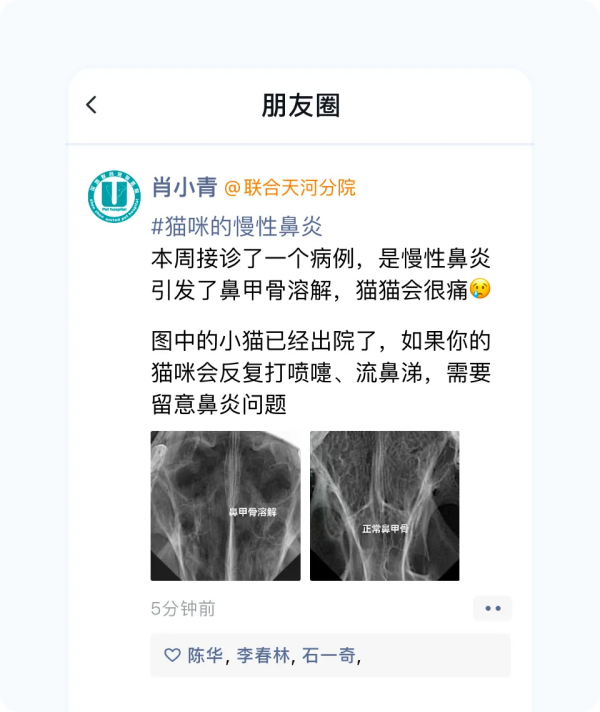Open the like and comment options button

click(x=492, y=608)
